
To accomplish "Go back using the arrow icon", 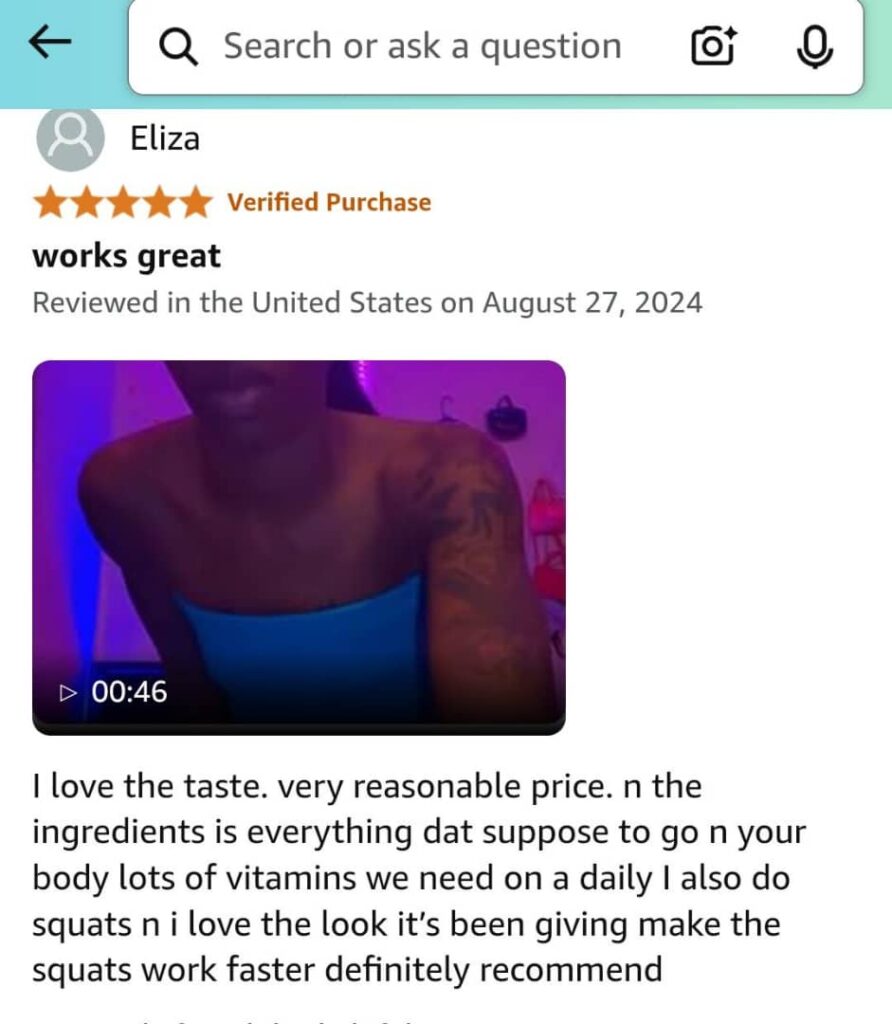I will pyautogui.click(x=50, y=42).
